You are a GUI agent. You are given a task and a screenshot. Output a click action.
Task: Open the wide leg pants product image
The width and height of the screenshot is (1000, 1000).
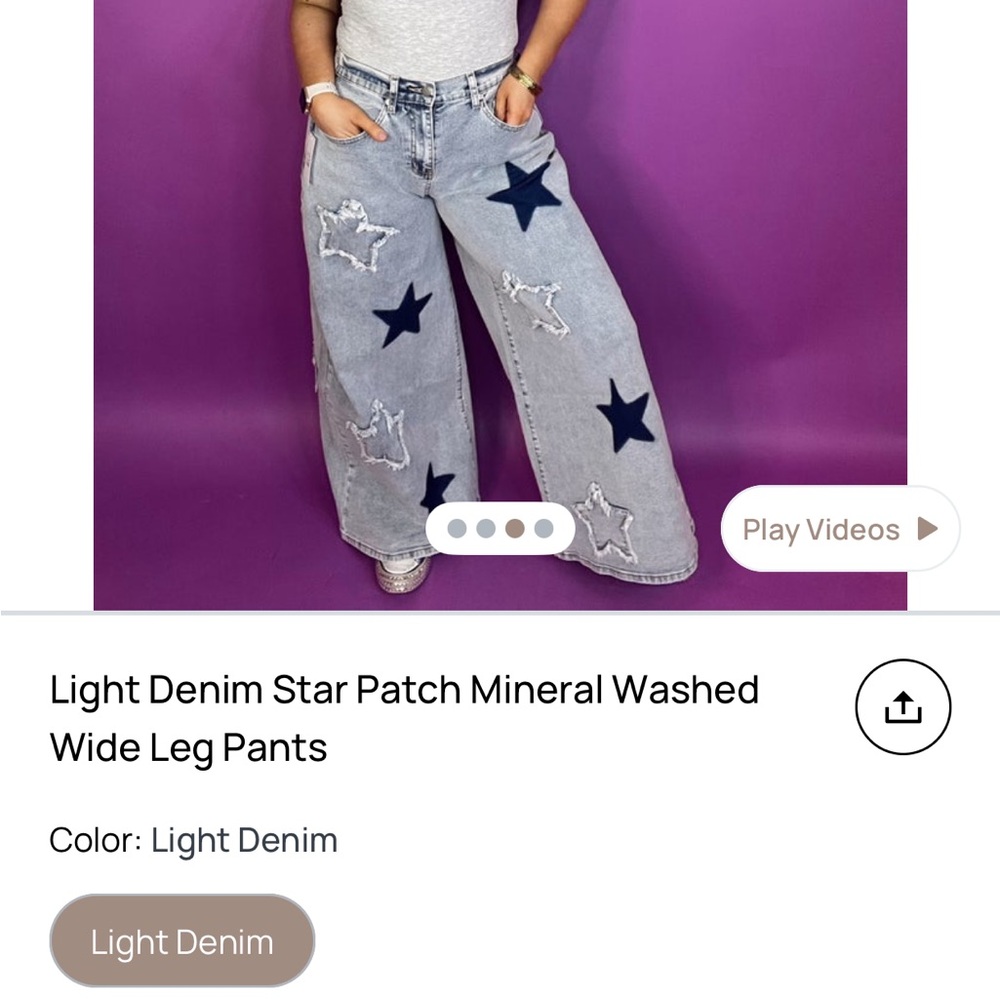(500, 300)
